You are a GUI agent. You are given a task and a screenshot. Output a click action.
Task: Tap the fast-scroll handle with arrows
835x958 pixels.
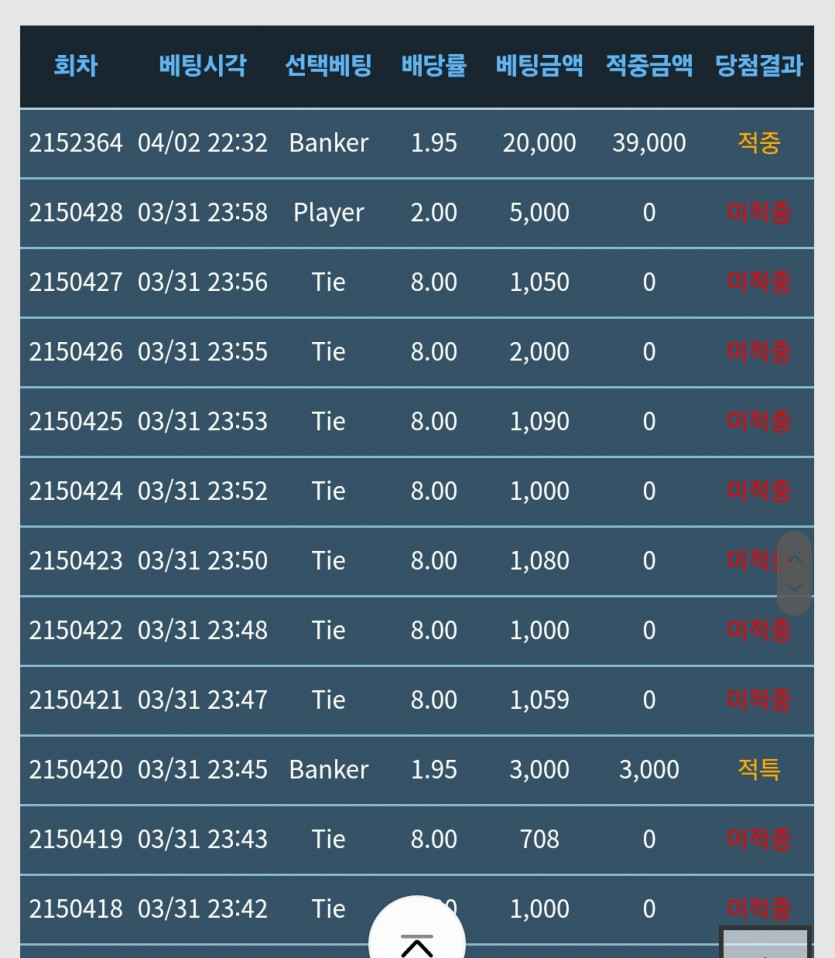pos(795,573)
